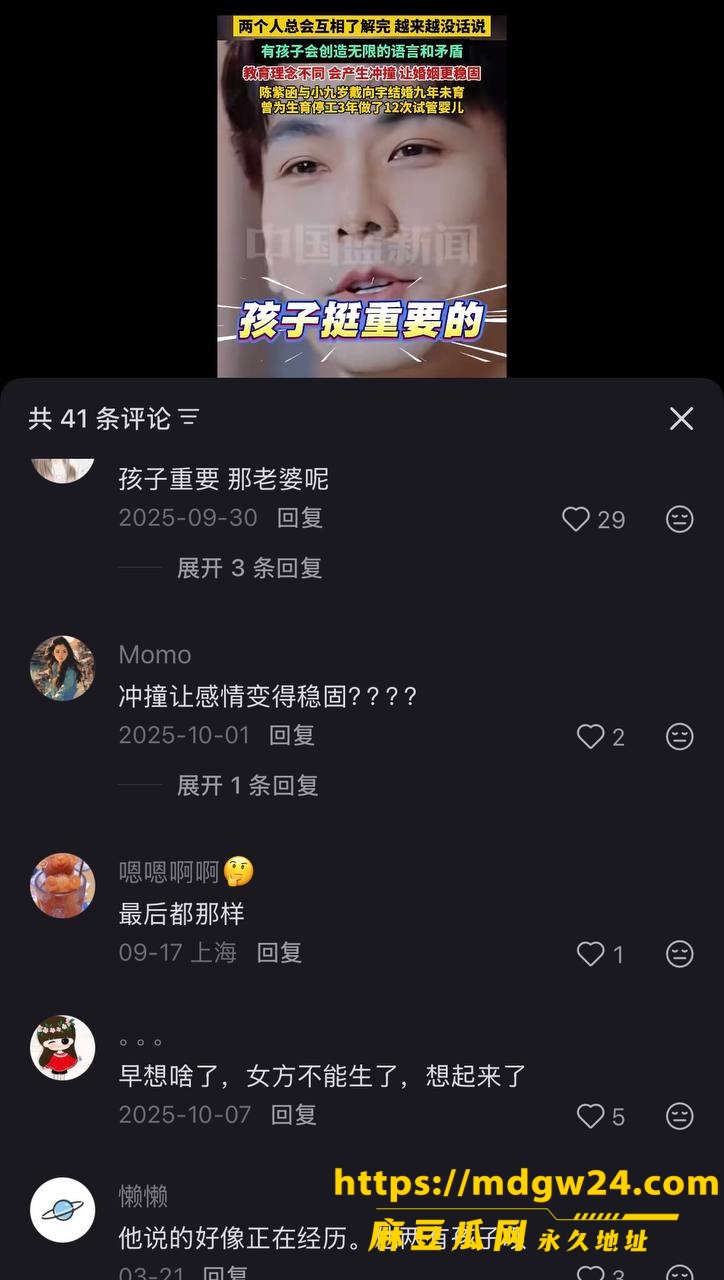Viewport: 724px width, 1280px height.
Task: Like the comment "最后都那样"
Action: click(x=601, y=954)
